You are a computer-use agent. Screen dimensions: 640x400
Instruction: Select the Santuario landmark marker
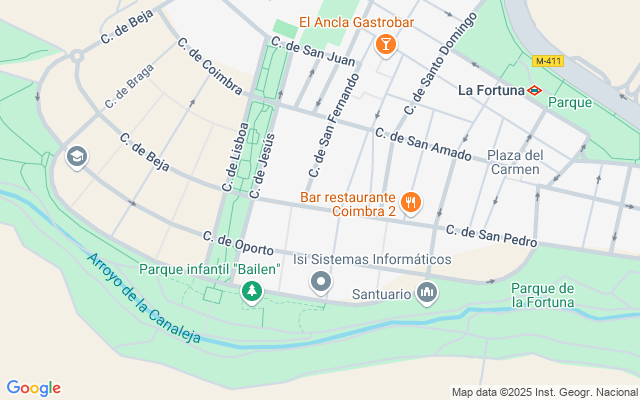point(427,293)
